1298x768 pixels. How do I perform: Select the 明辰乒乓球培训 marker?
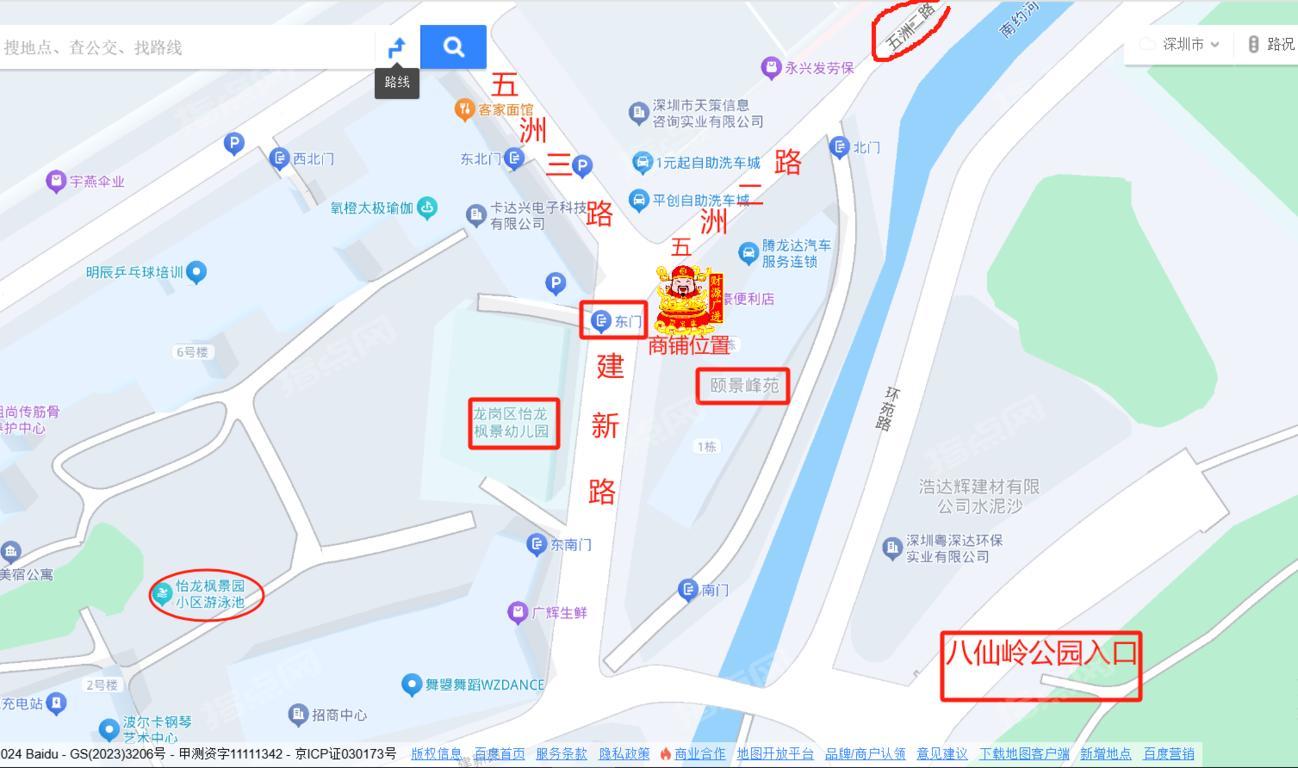coord(196,272)
